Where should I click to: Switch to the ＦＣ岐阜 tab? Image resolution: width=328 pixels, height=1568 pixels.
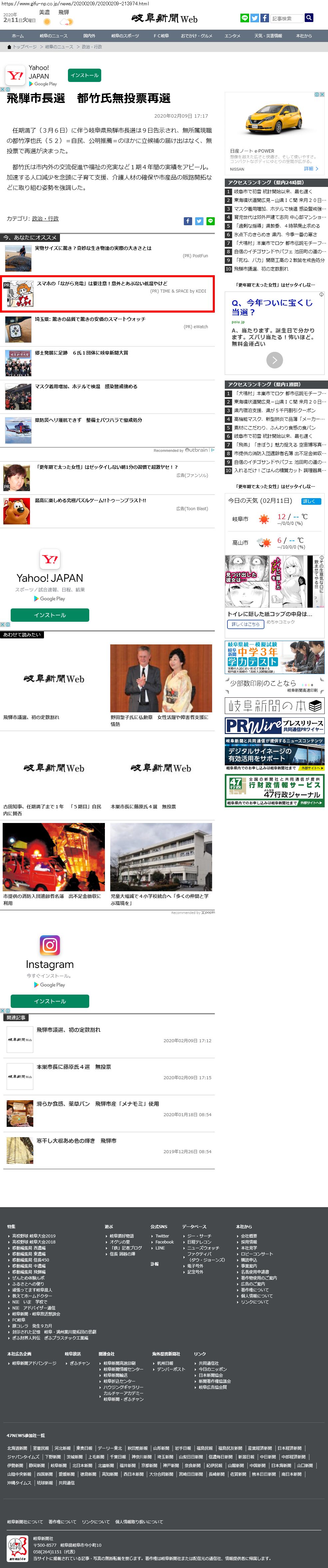(161, 36)
